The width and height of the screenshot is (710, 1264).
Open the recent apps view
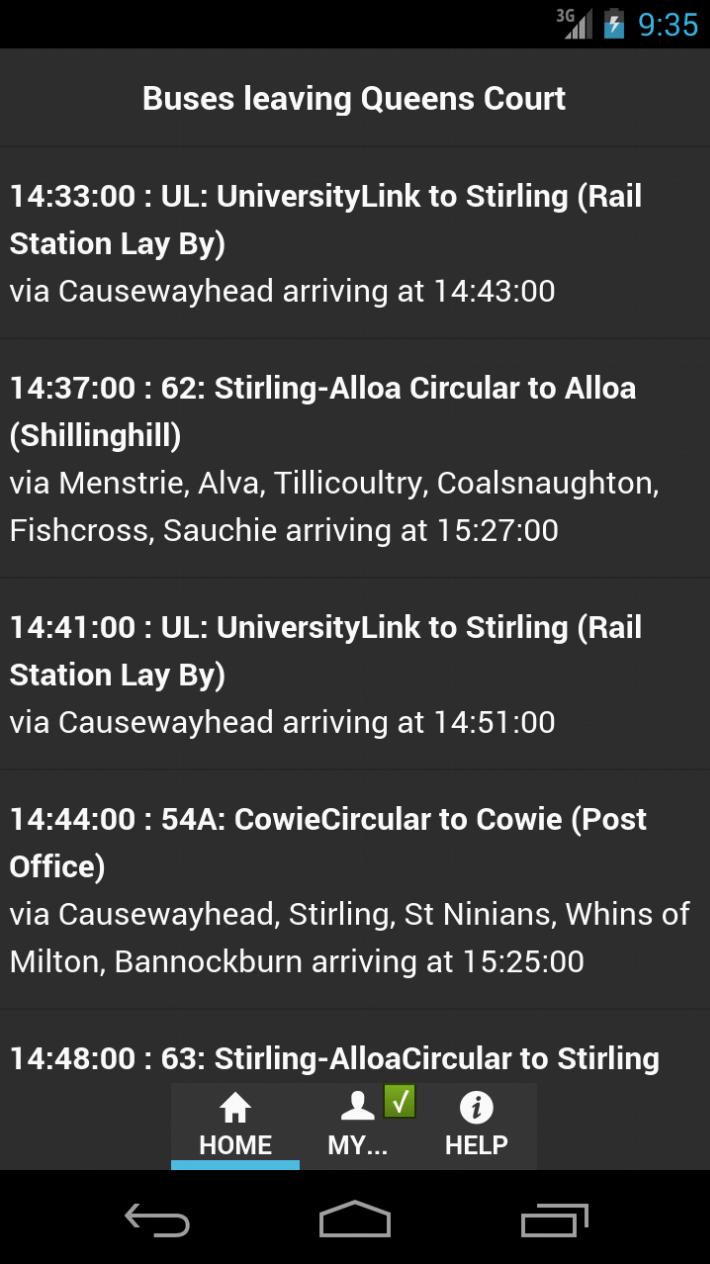[x=553, y=1220]
